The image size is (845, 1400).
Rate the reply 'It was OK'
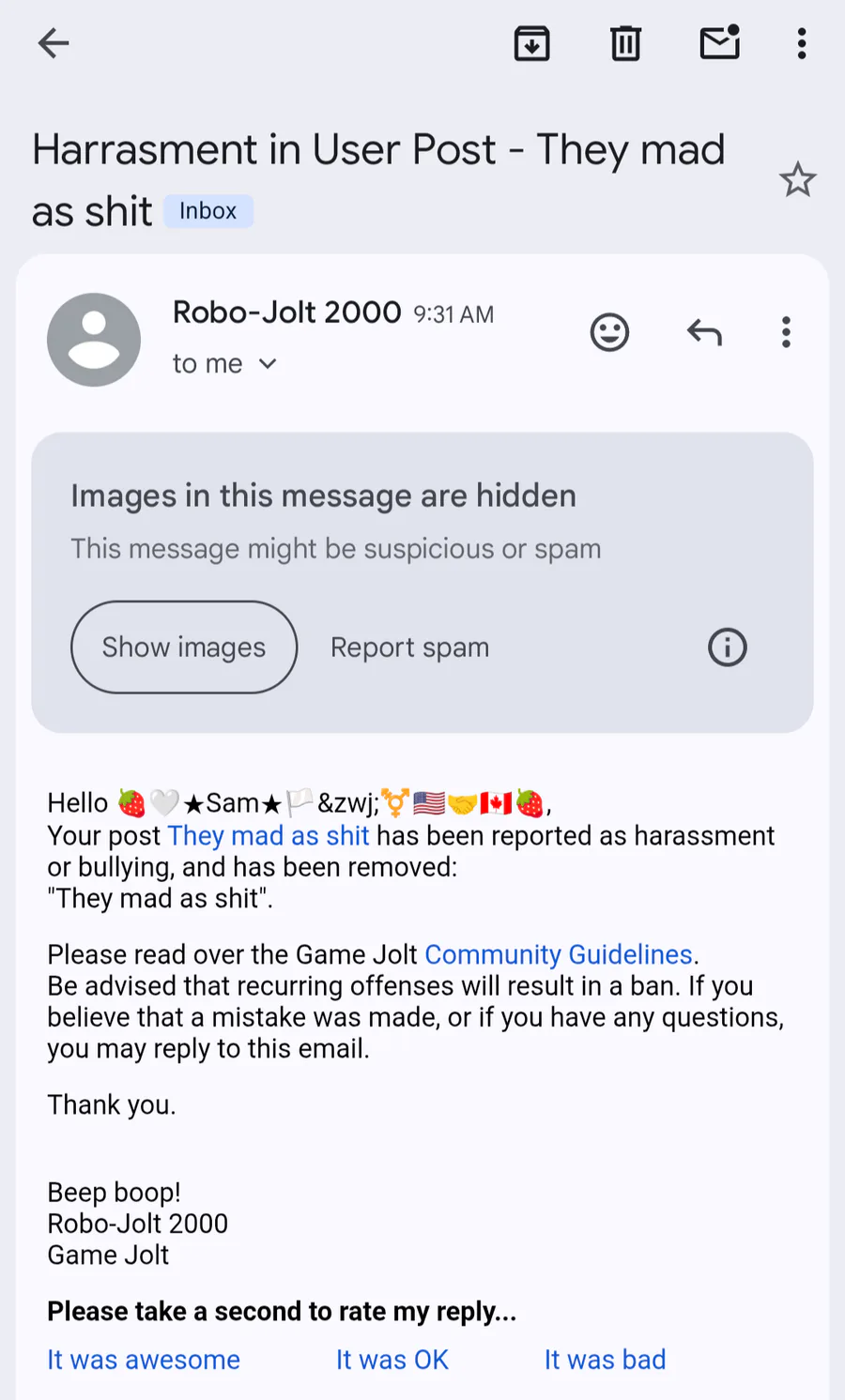(x=392, y=1360)
